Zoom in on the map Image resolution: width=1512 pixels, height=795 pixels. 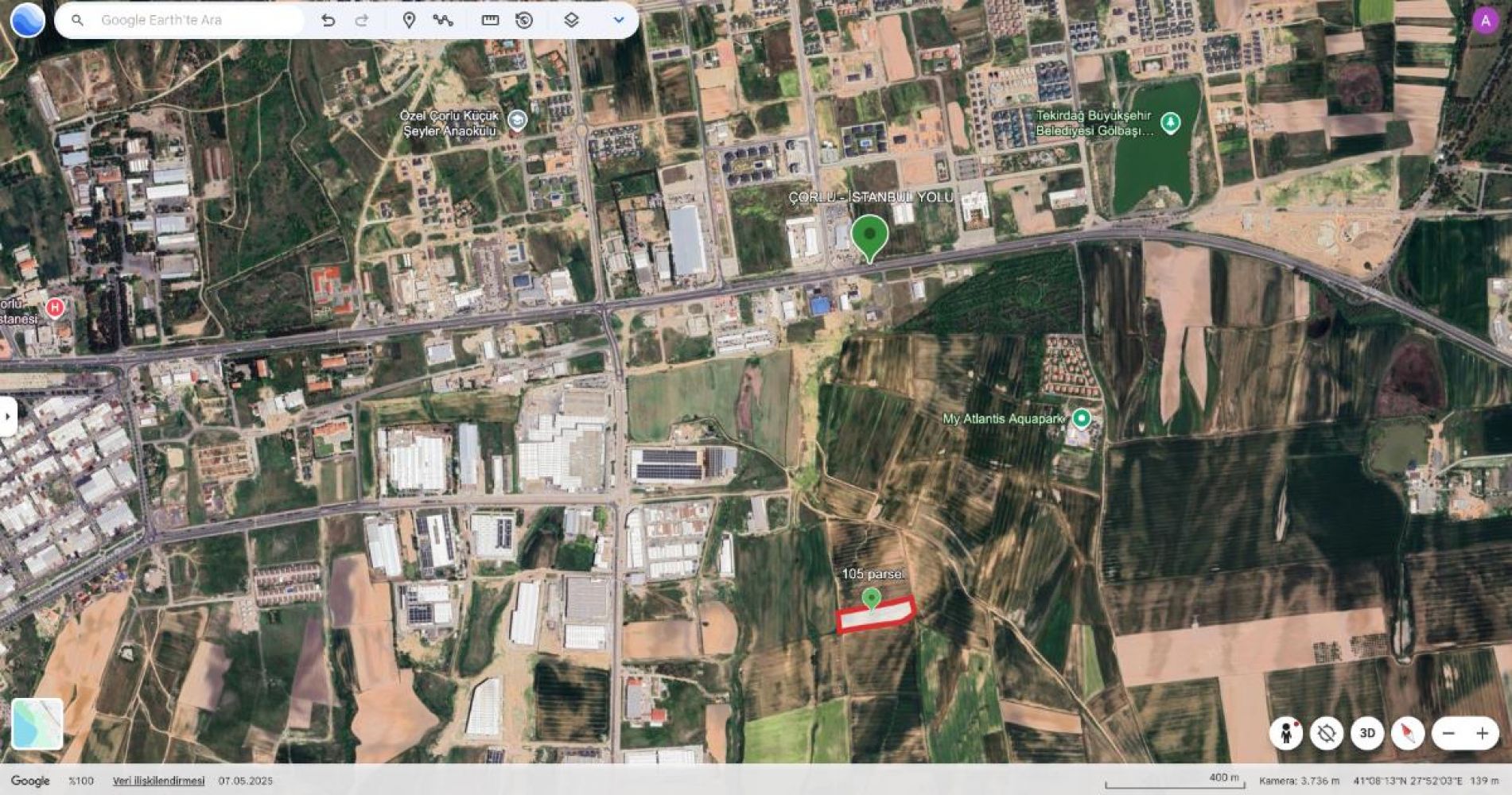[1482, 733]
